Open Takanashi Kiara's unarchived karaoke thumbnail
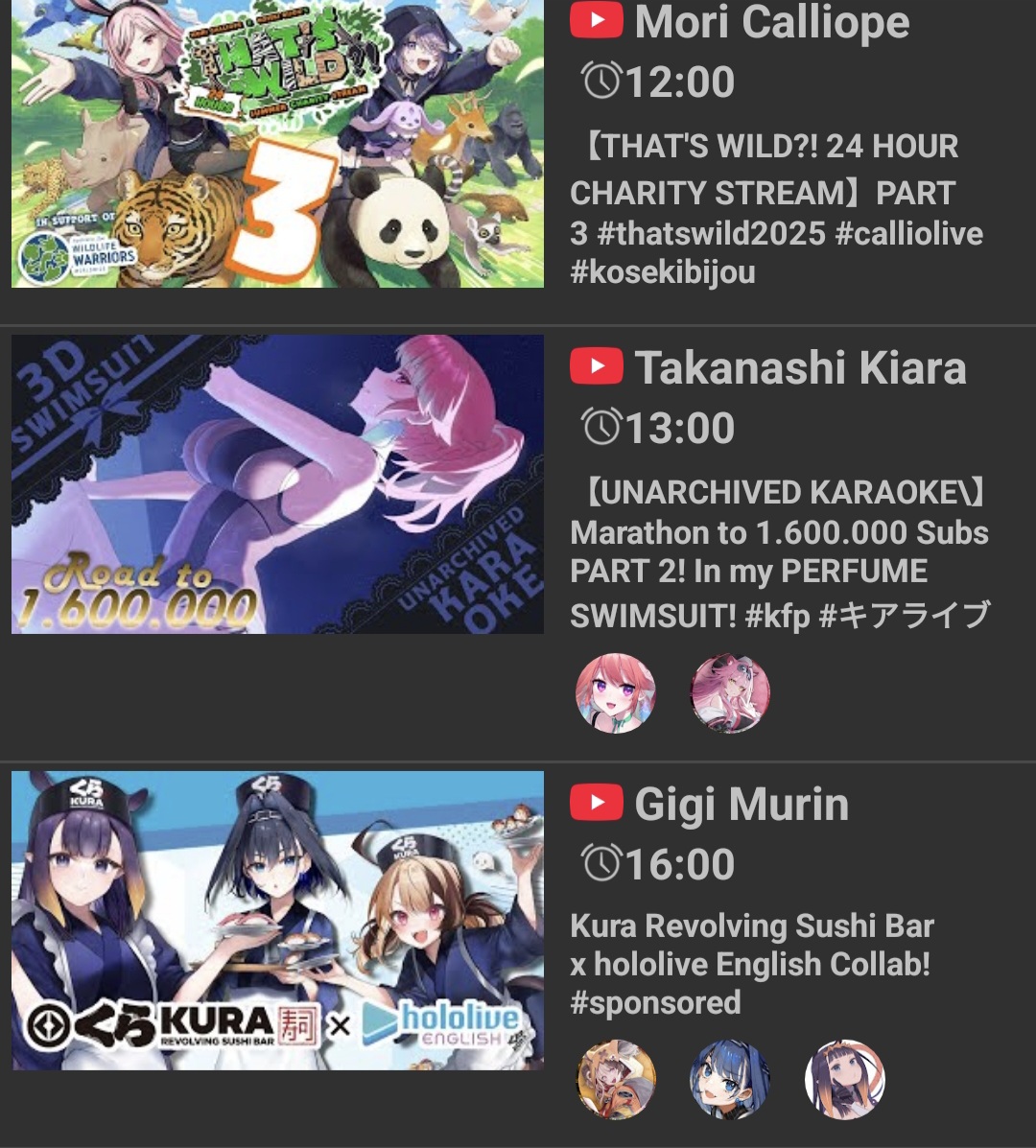Image resolution: width=1036 pixels, height=1148 pixels. point(277,483)
